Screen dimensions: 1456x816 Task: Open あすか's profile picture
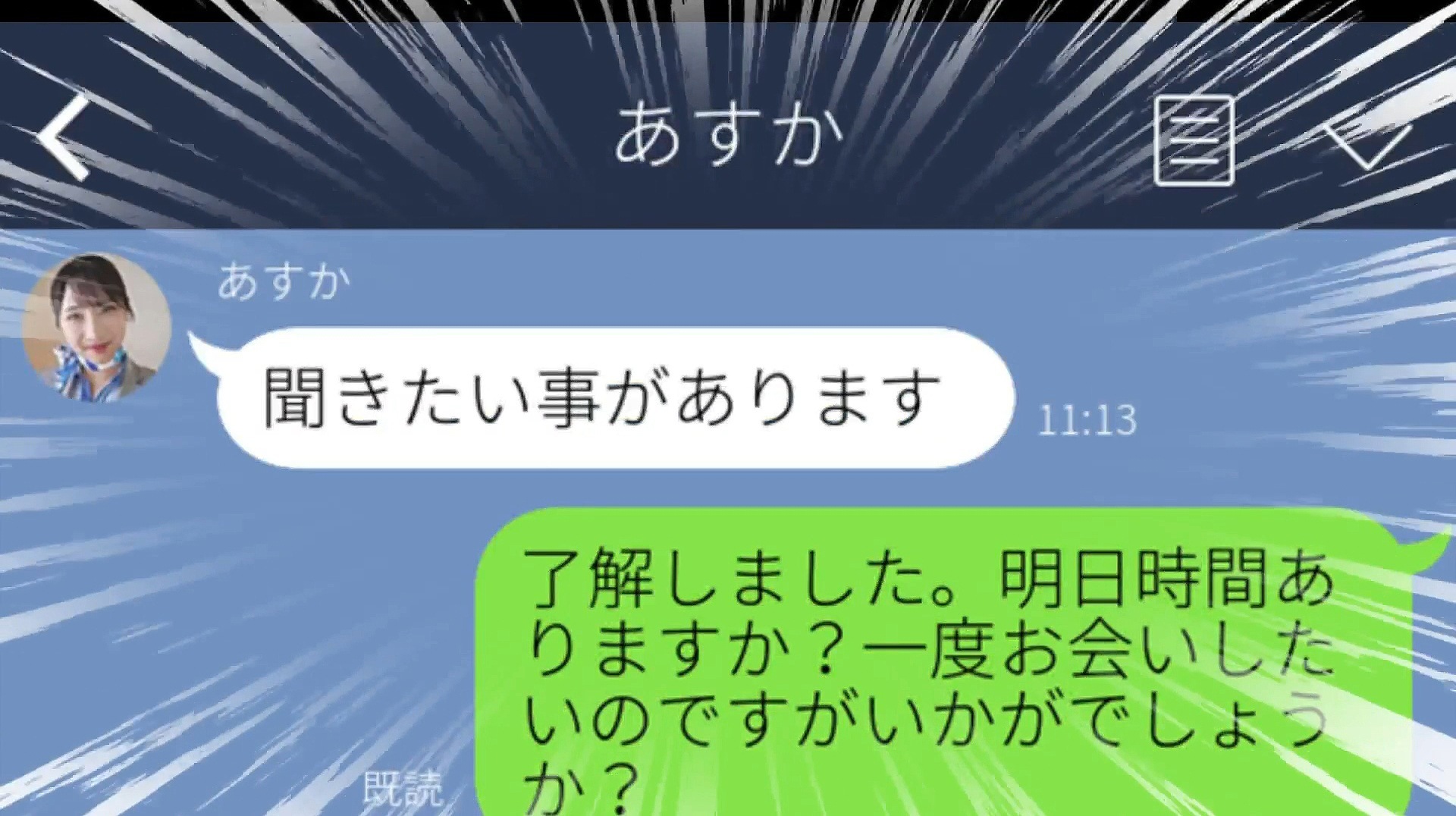[96, 327]
